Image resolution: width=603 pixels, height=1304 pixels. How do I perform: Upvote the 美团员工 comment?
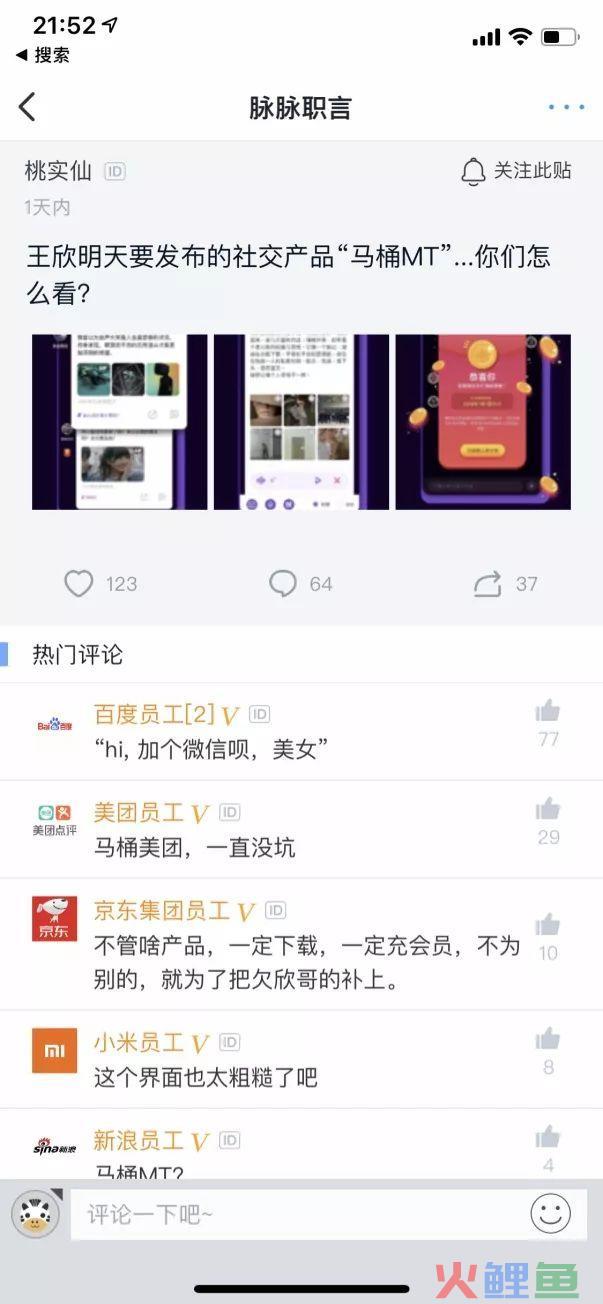click(547, 809)
